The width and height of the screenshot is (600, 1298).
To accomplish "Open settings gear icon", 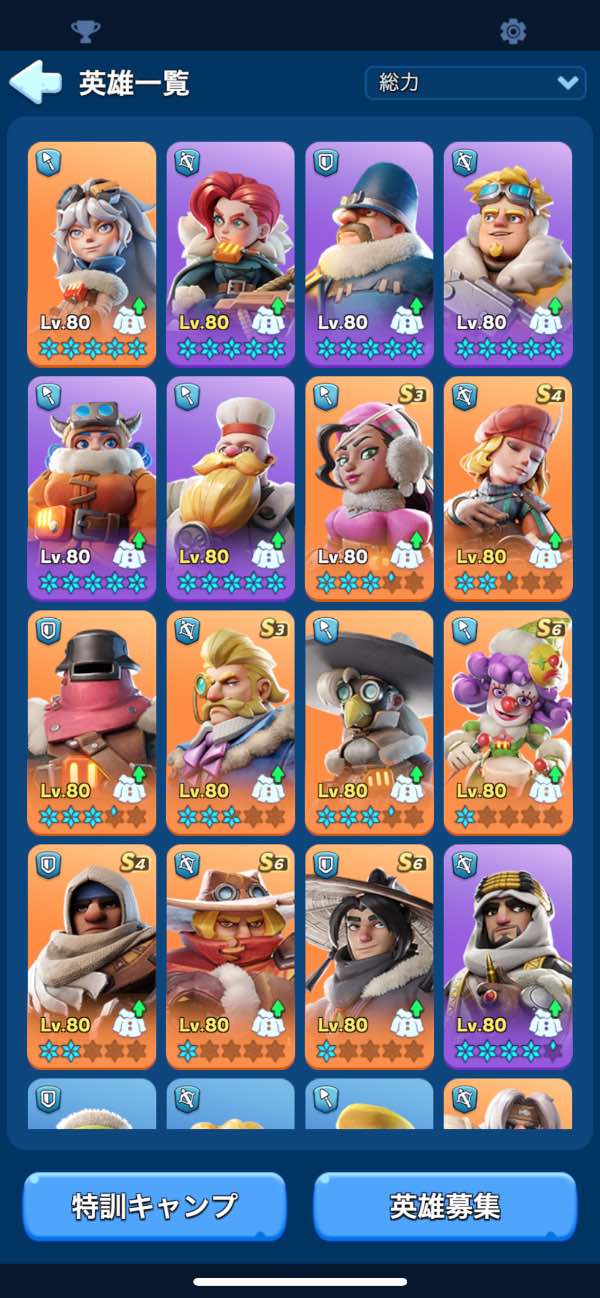I will coord(513,31).
